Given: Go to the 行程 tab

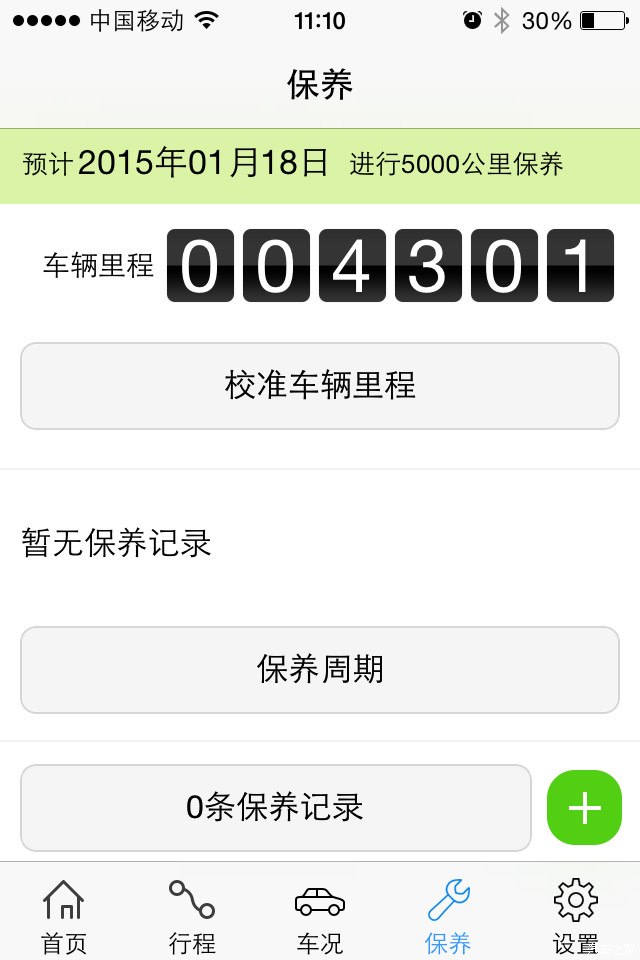Looking at the screenshot, I should tap(192, 914).
